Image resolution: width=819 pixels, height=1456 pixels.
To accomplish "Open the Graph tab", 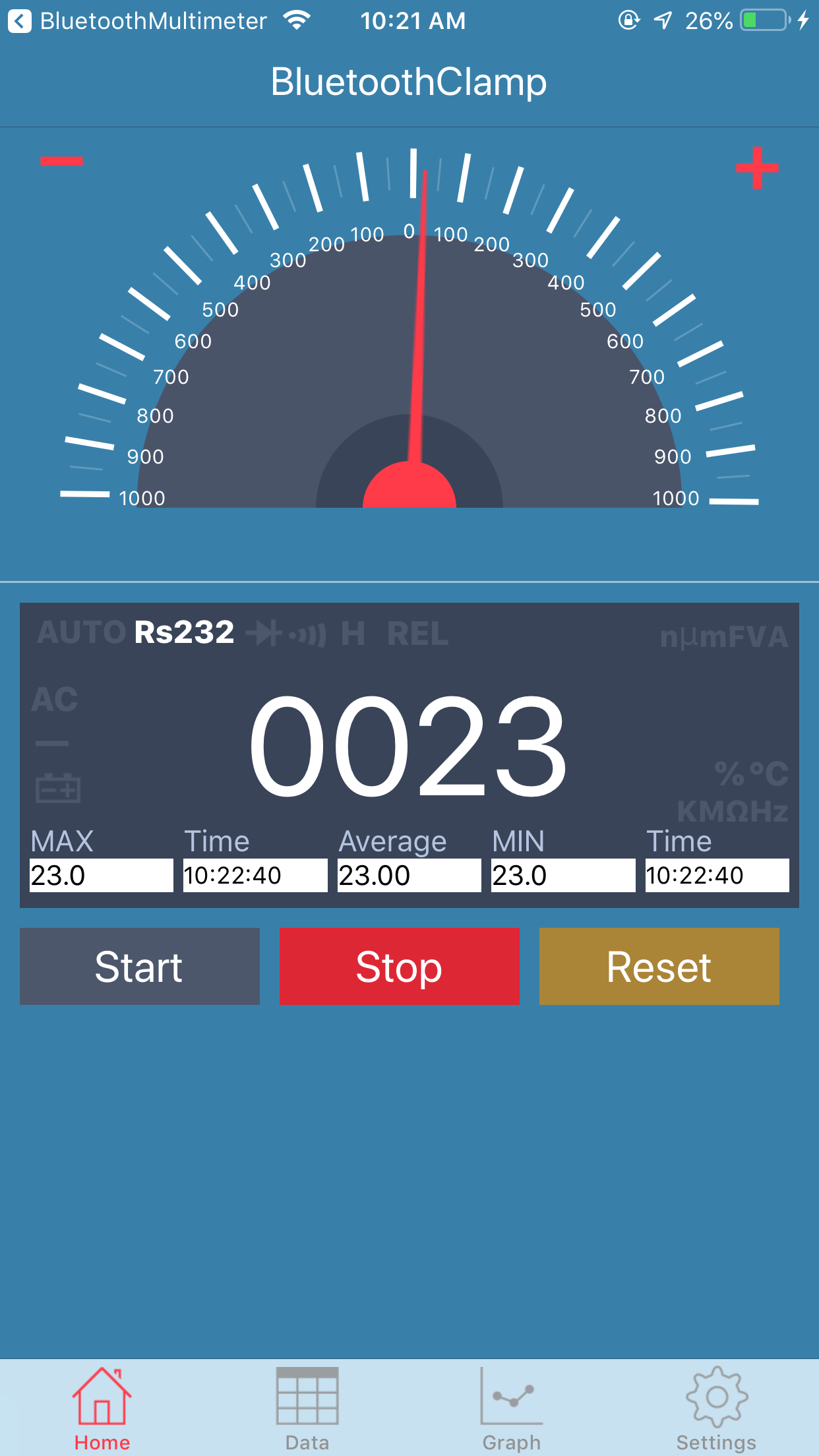I will (x=512, y=1409).
